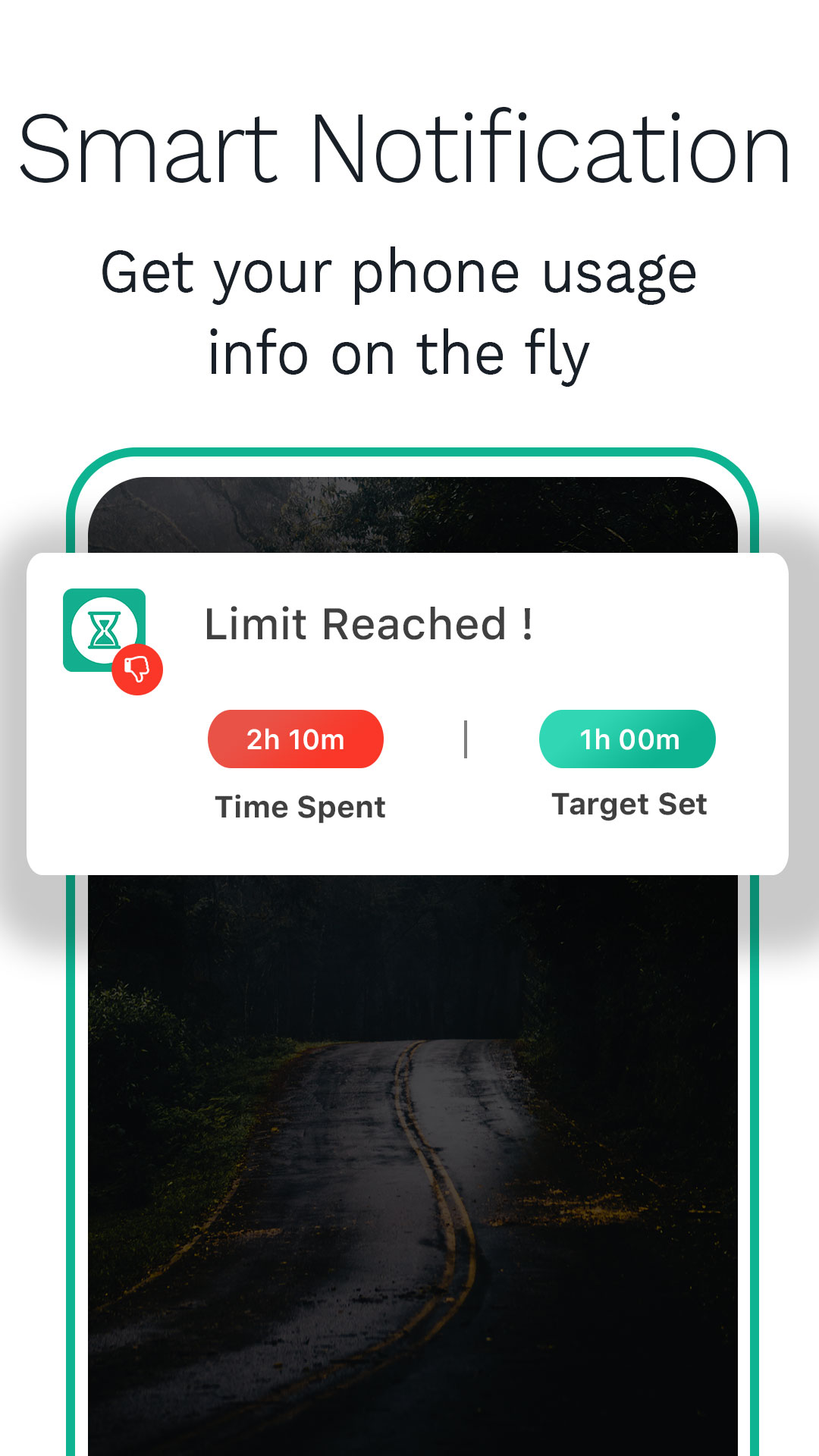Select the Time Spent label
819x1456 pixels.
tap(300, 806)
